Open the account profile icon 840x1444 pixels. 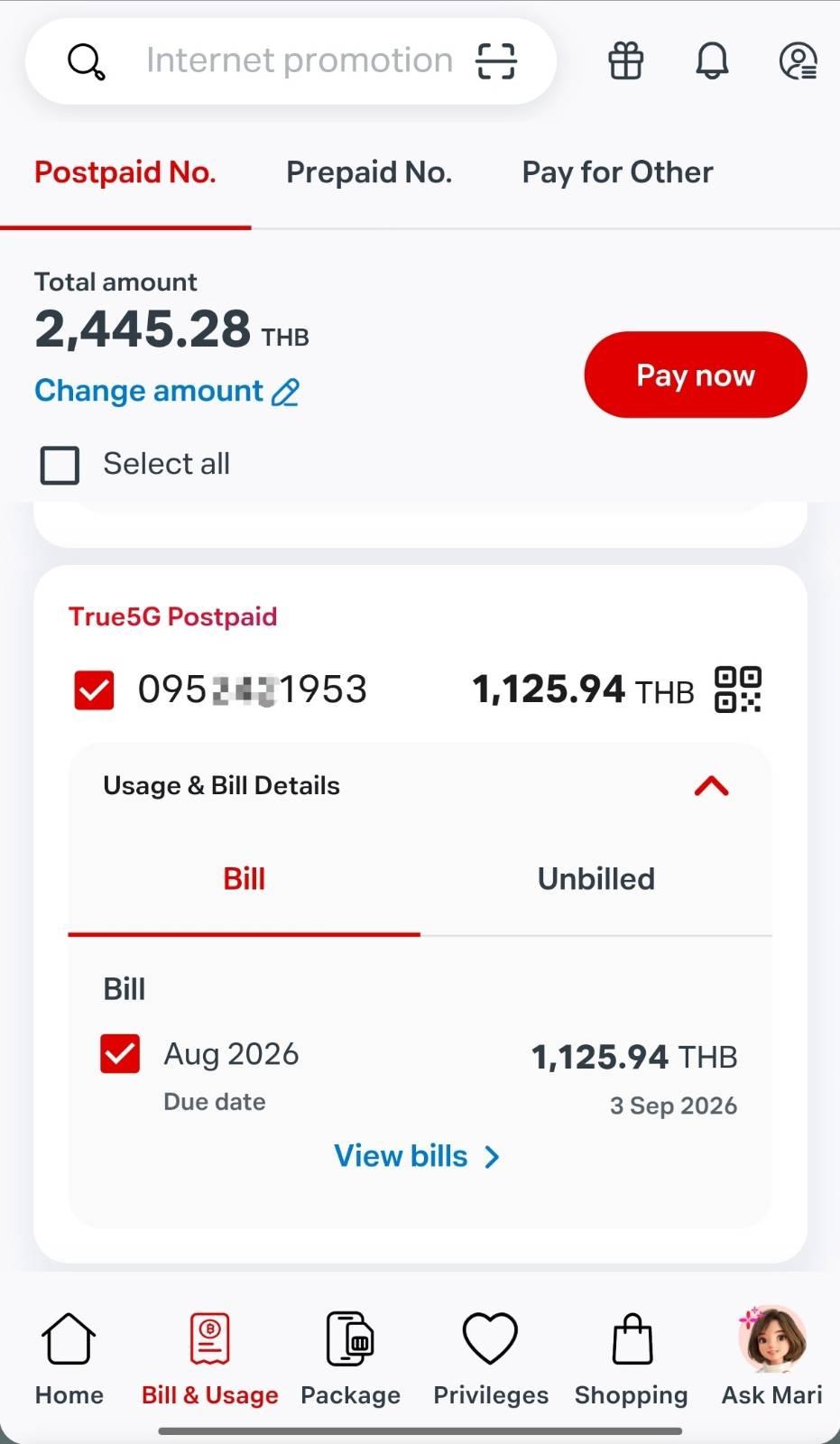tap(798, 61)
